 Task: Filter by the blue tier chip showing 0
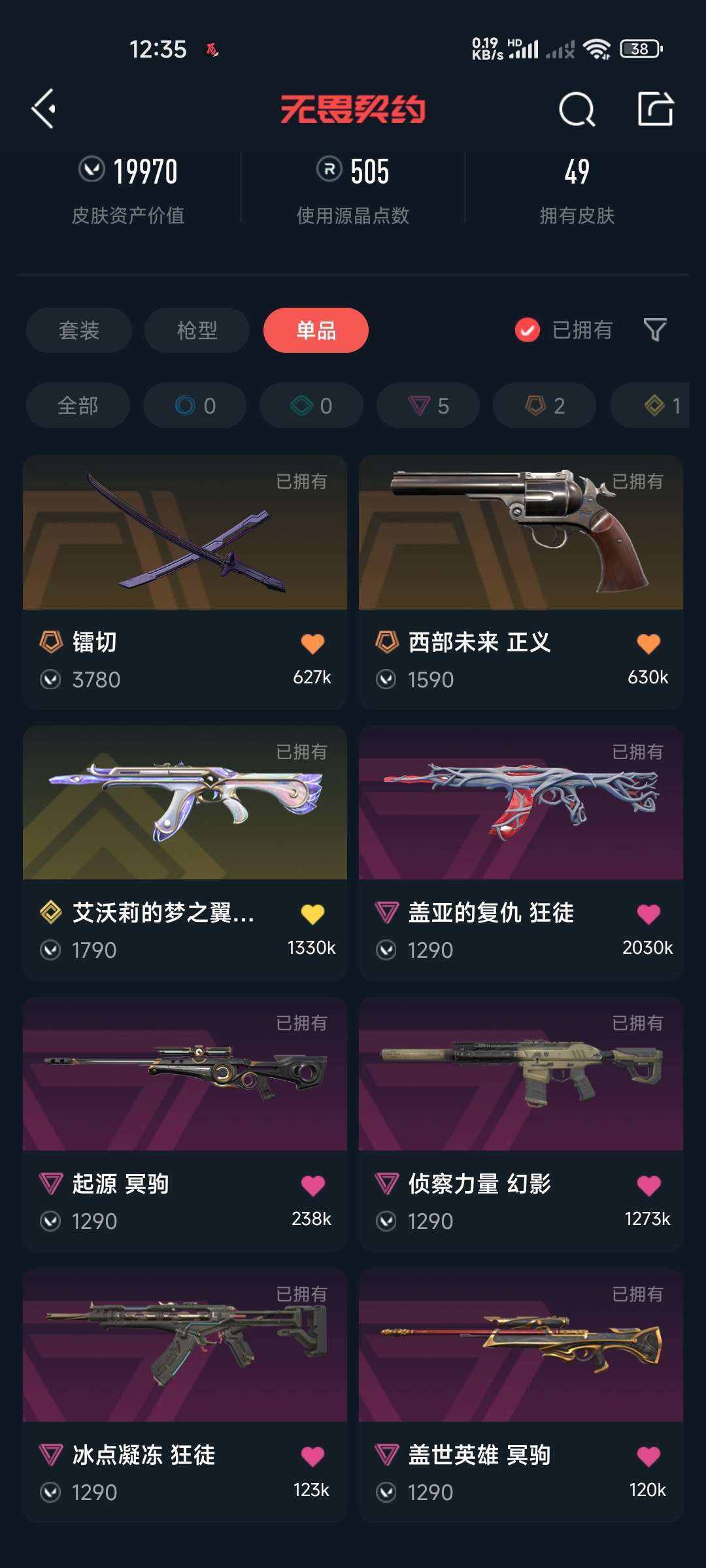[x=195, y=406]
